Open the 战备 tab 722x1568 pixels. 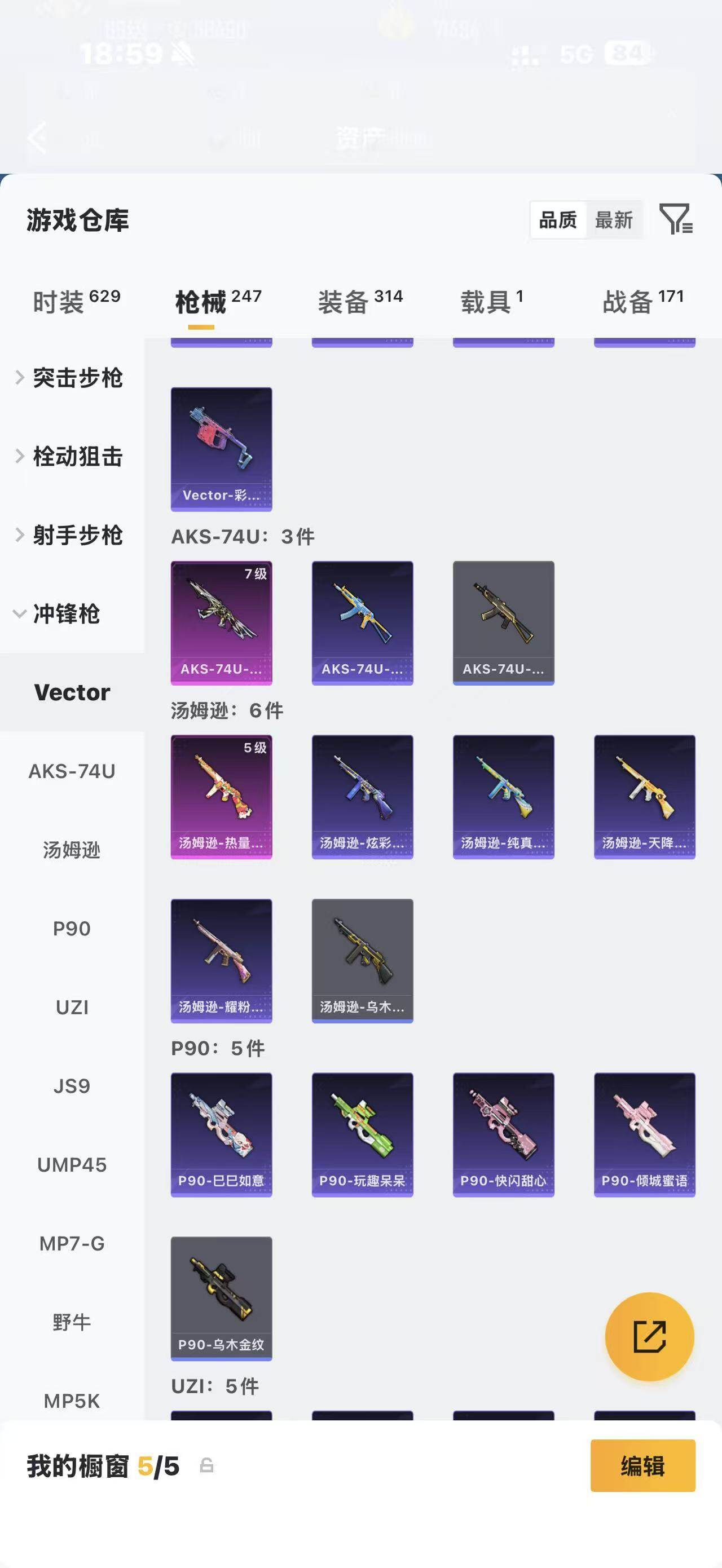(644, 301)
